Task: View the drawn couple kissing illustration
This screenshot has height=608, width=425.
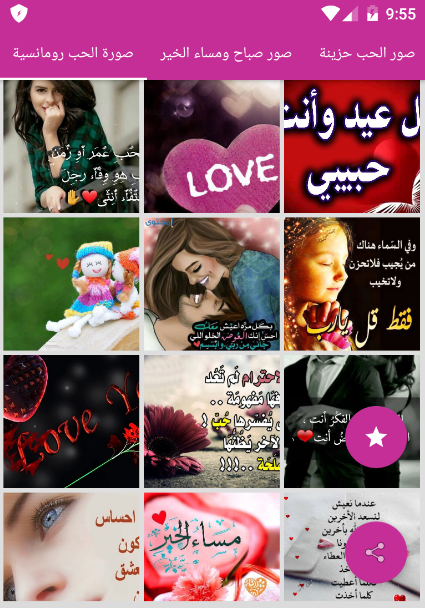Action: (212, 284)
